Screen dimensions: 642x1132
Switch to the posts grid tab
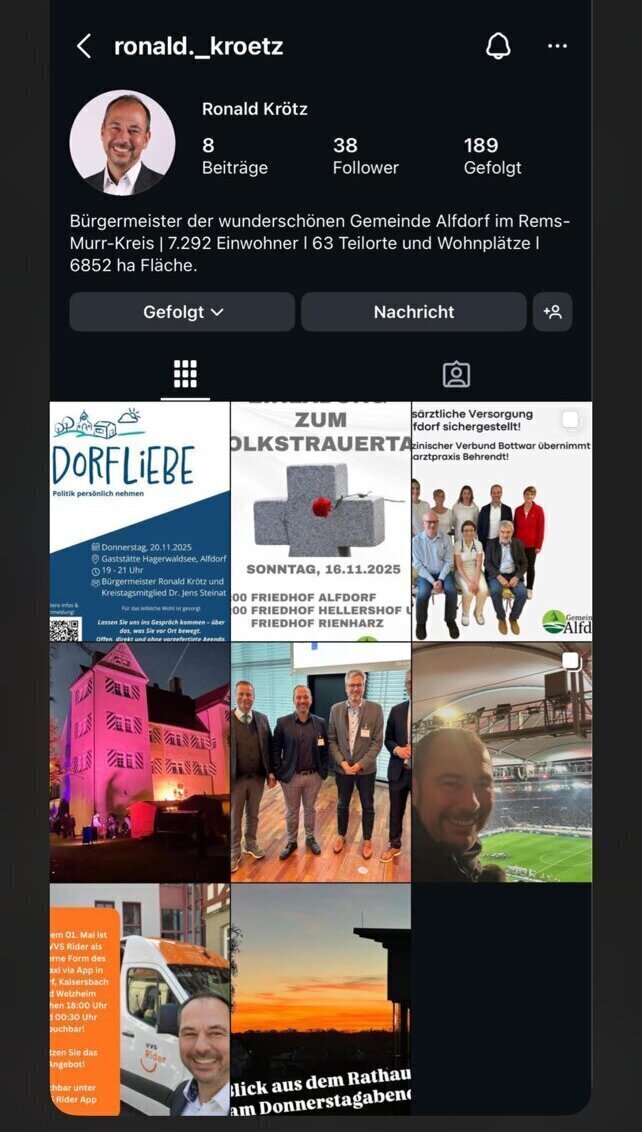pyautogui.click(x=185, y=374)
